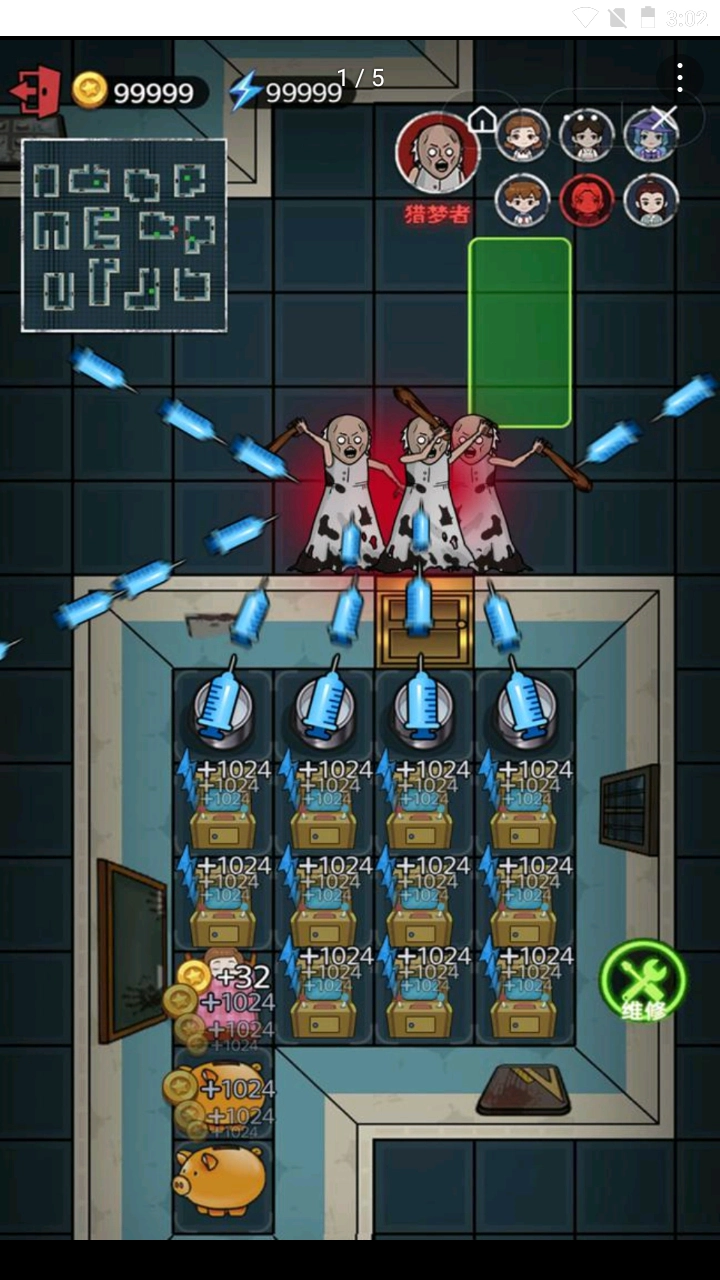
Task: Close the overlay with the X icon
Action: pyautogui.click(x=664, y=116)
